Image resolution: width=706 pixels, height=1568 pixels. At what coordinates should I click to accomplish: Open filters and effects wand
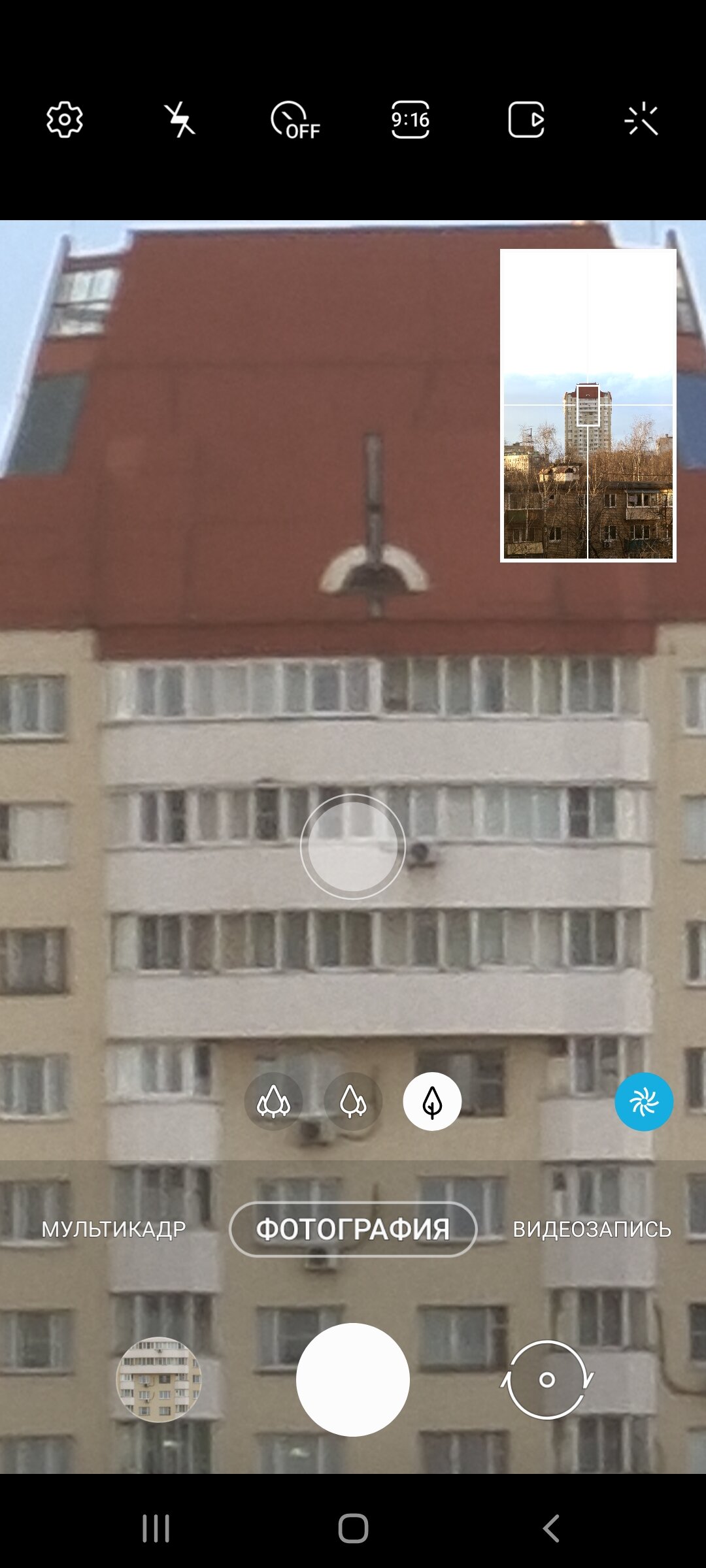[x=641, y=120]
